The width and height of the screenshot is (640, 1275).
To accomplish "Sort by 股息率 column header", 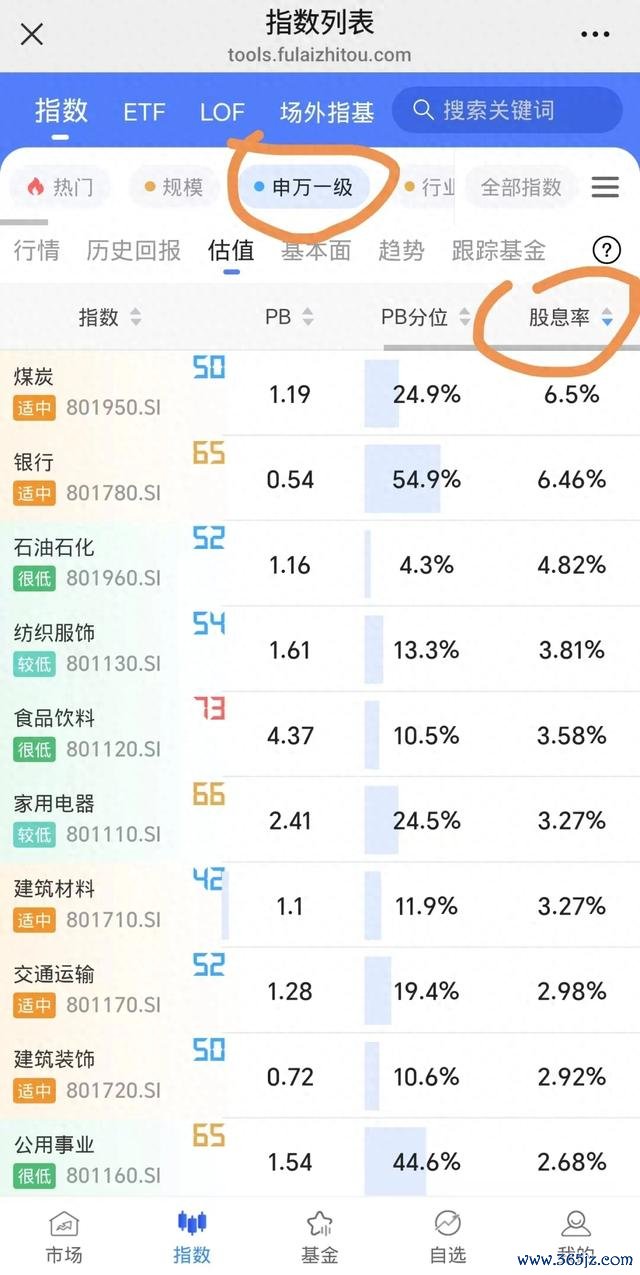I will [x=571, y=317].
